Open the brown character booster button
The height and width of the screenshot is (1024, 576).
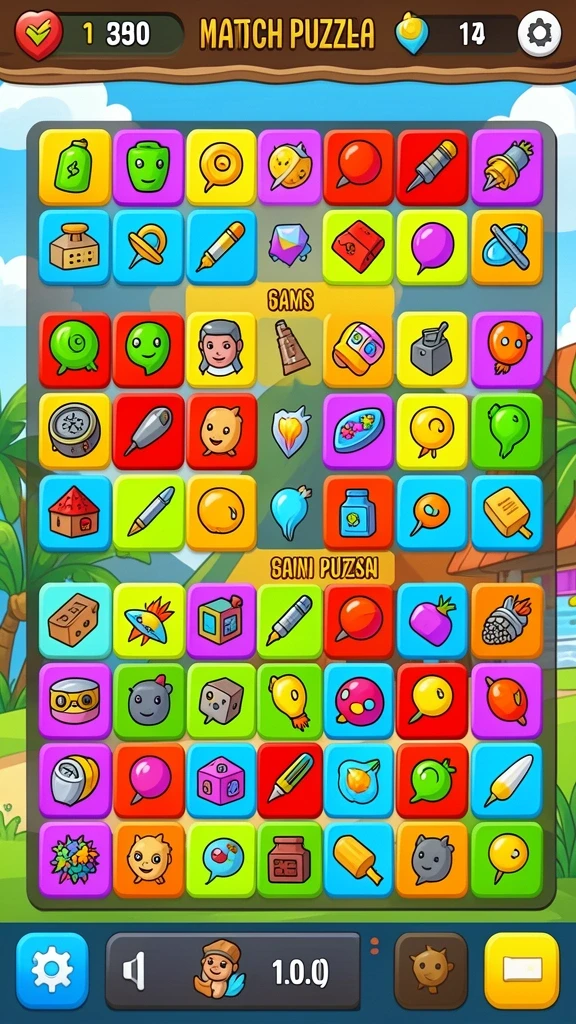(431, 970)
